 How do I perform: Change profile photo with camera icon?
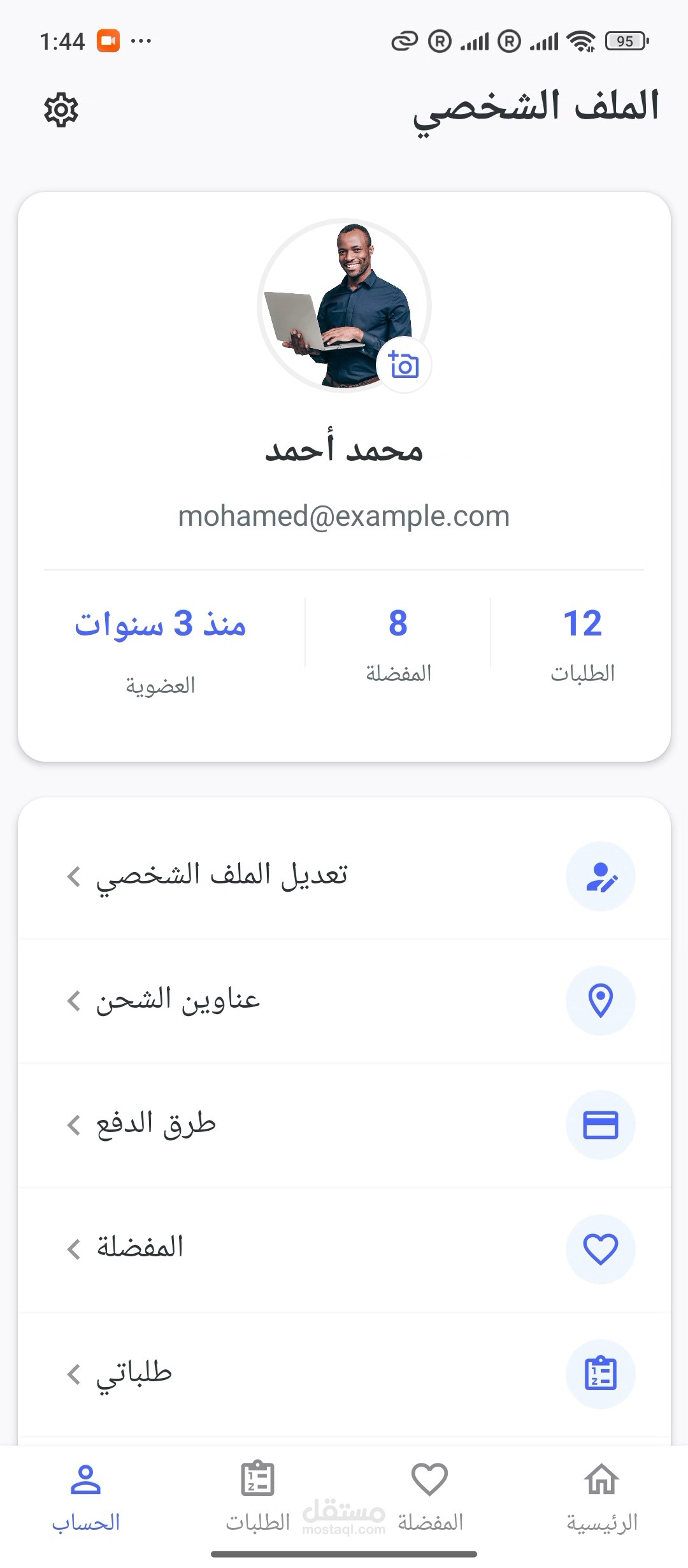coord(404,365)
